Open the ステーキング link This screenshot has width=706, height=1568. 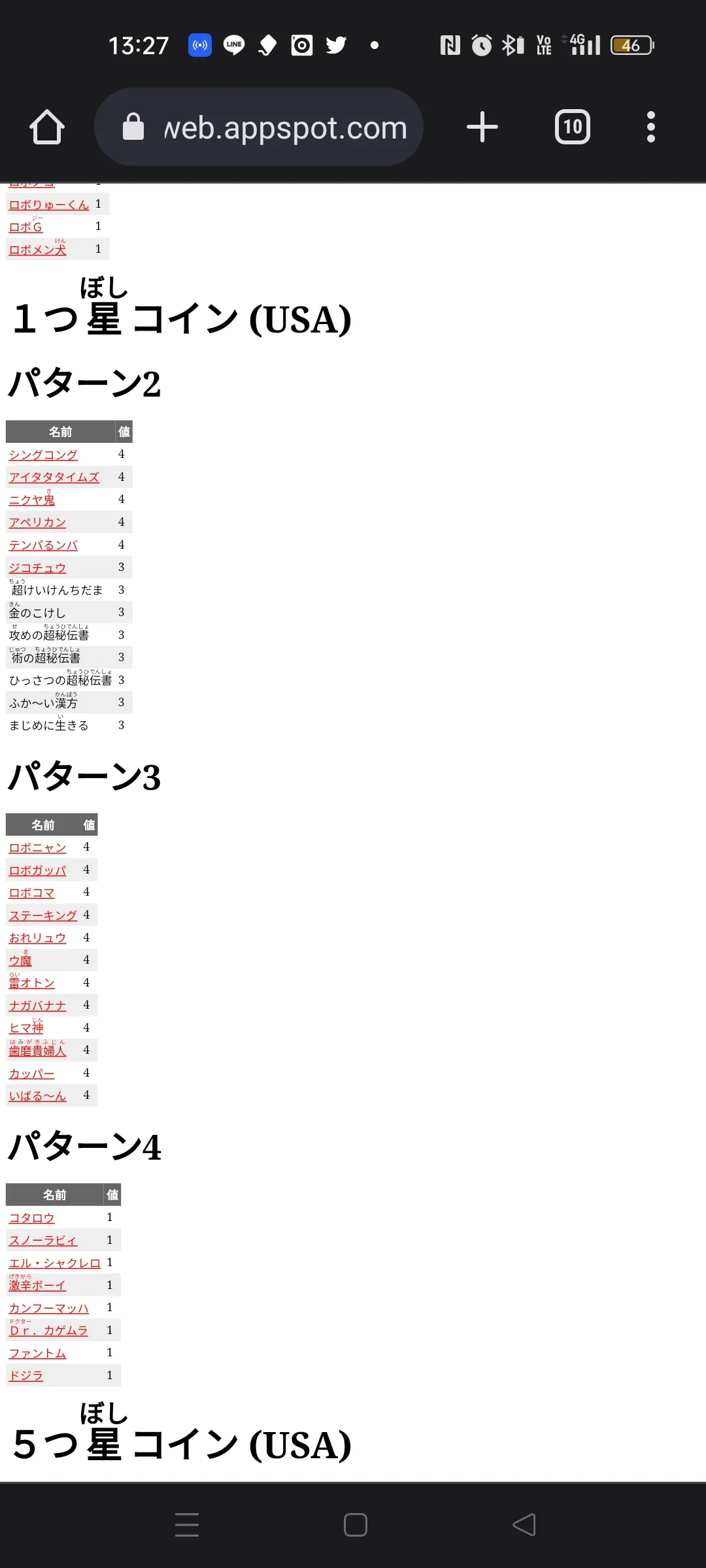tap(43, 916)
